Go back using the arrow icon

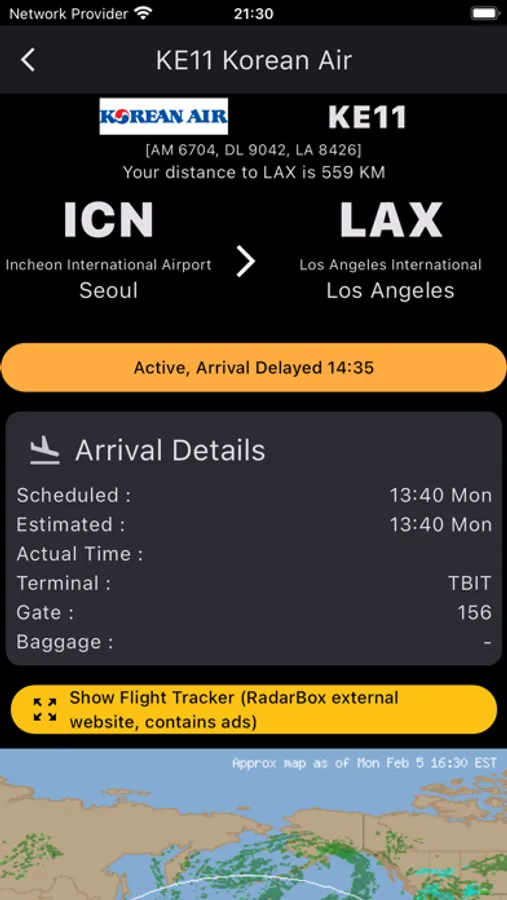[28, 60]
